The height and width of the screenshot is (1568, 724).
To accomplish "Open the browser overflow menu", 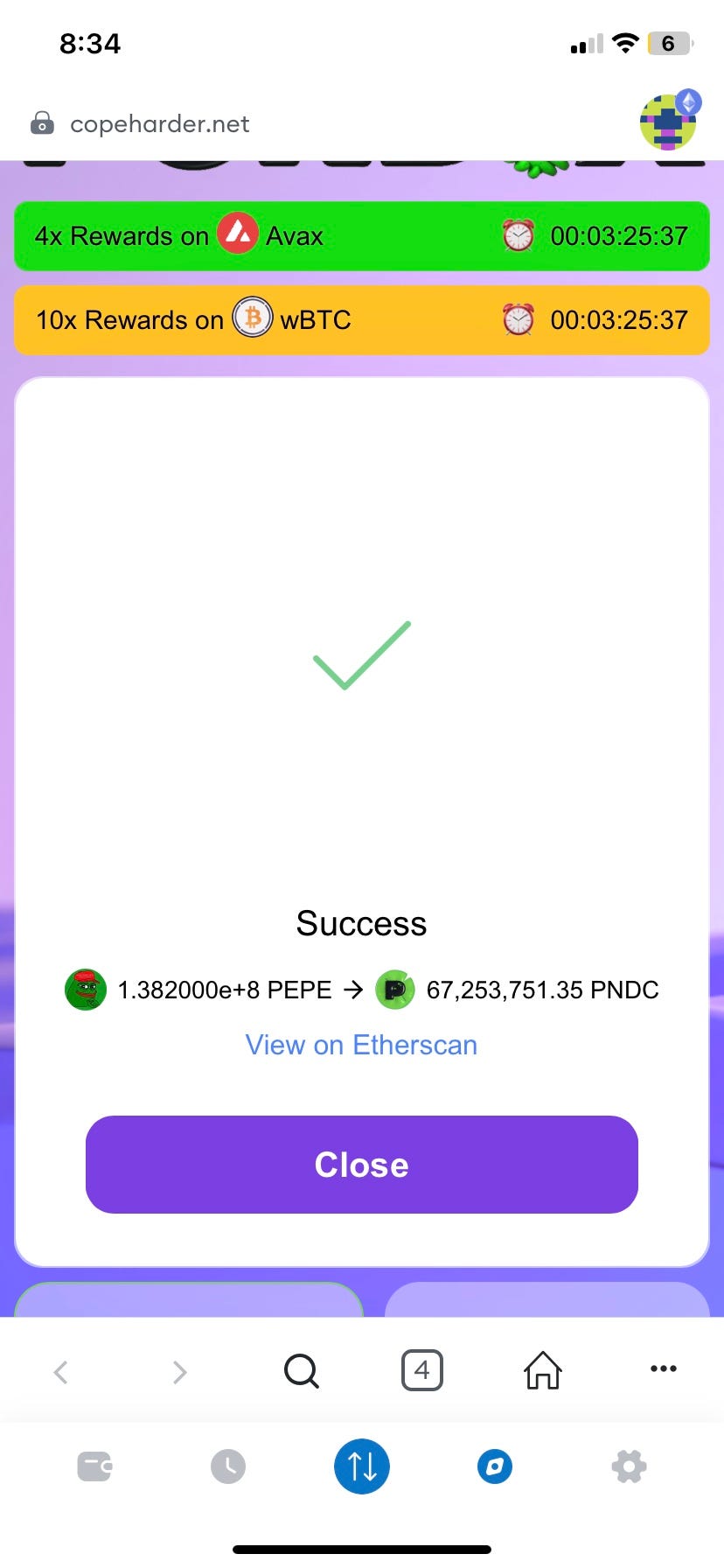I will pyautogui.click(x=663, y=1368).
